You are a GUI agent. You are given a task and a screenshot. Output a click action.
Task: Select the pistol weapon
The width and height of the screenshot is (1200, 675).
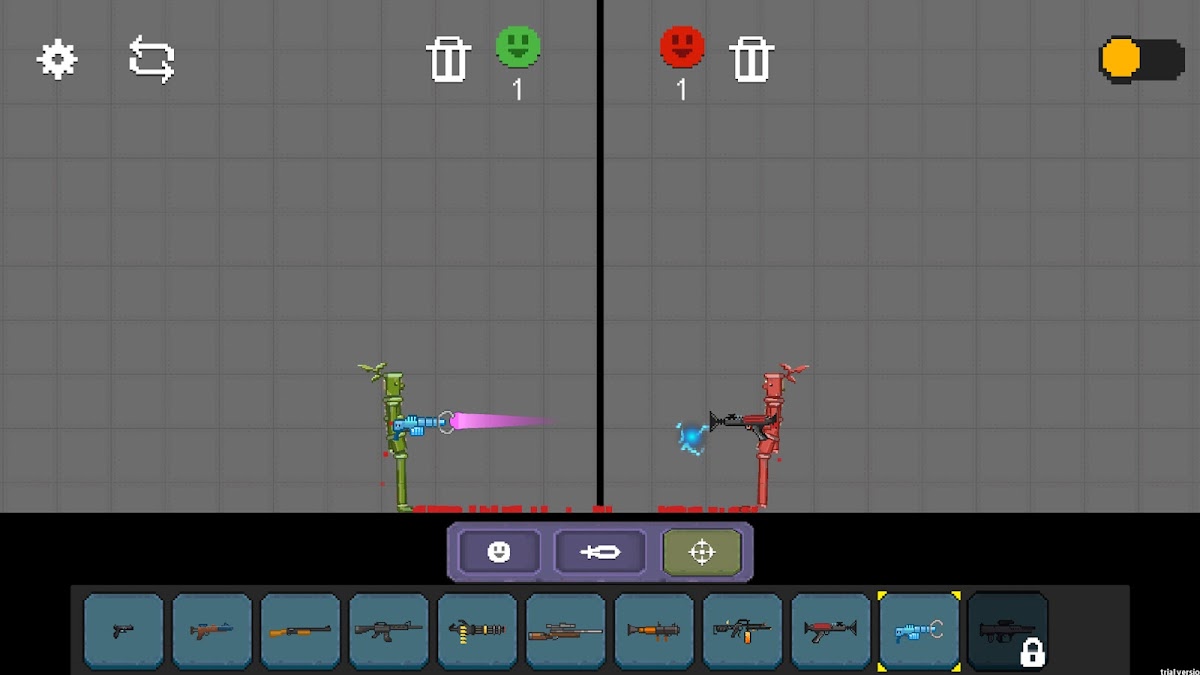tap(124, 631)
